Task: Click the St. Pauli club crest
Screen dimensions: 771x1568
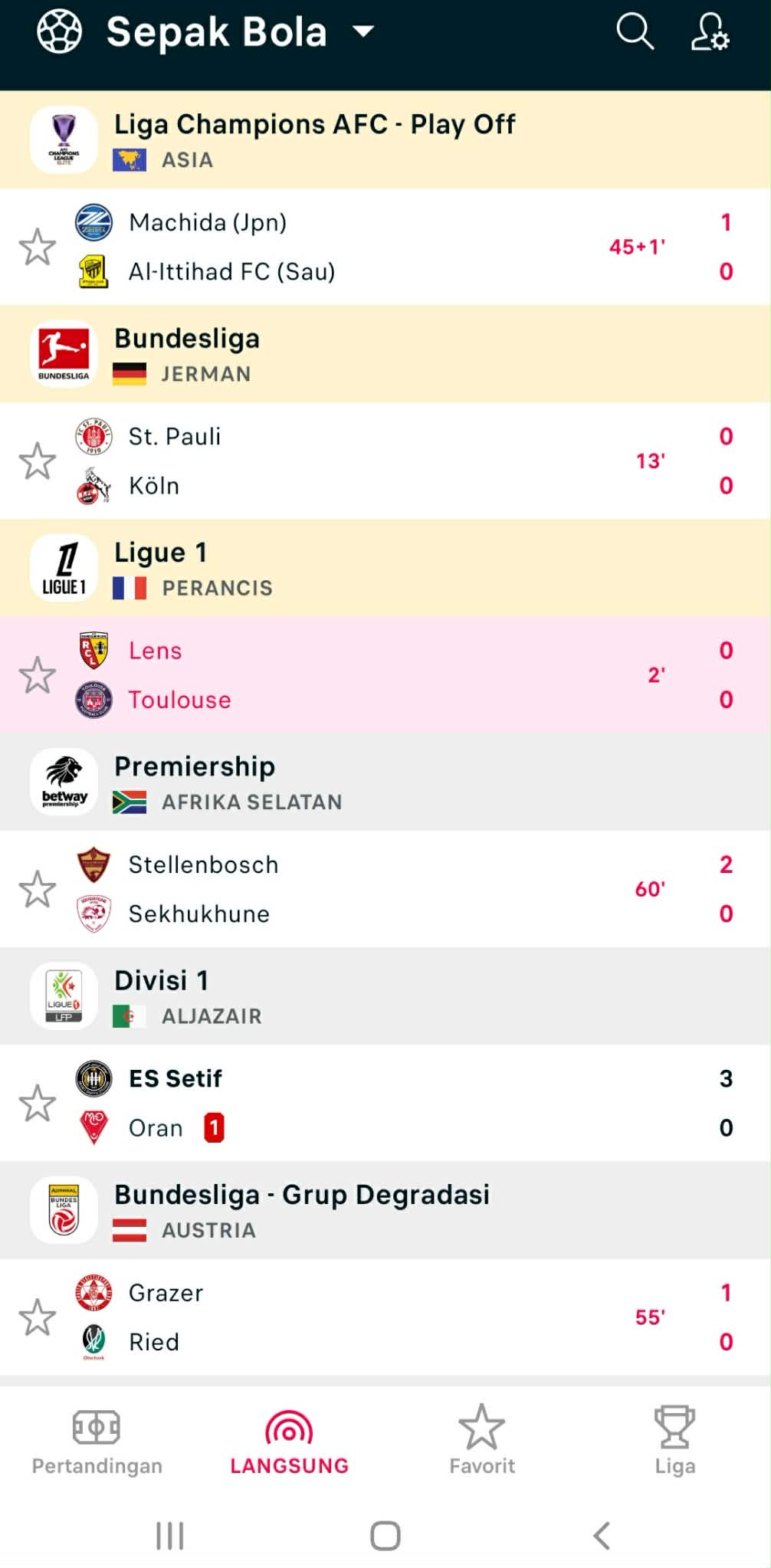Action: (92, 435)
